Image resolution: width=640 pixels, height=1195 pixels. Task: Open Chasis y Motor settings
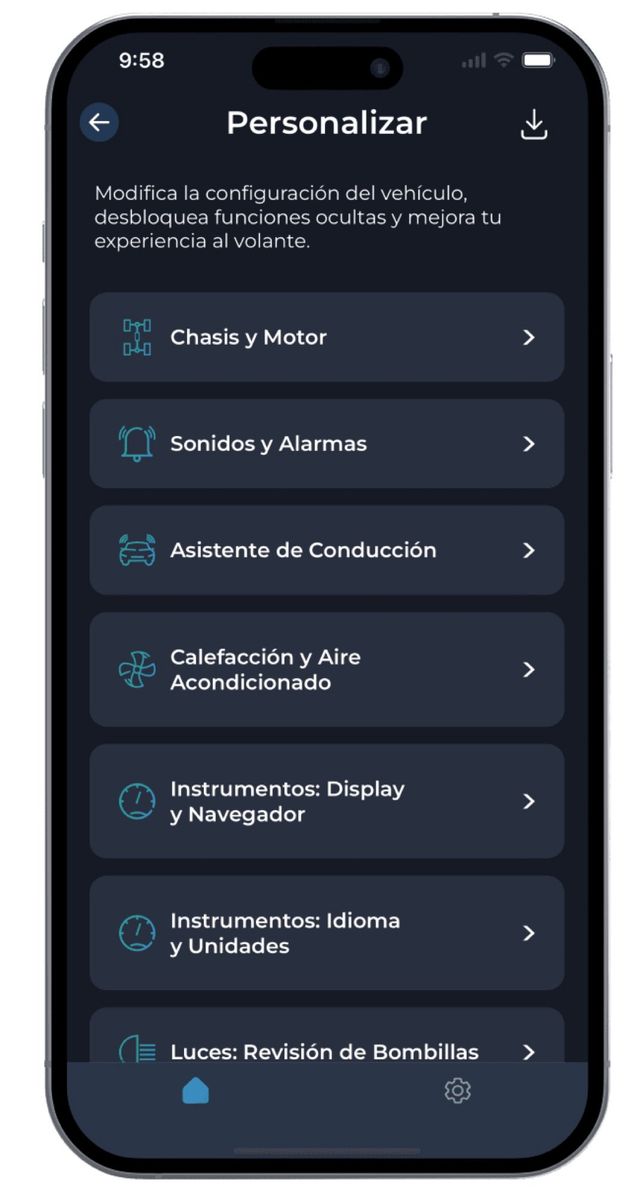(x=326, y=337)
